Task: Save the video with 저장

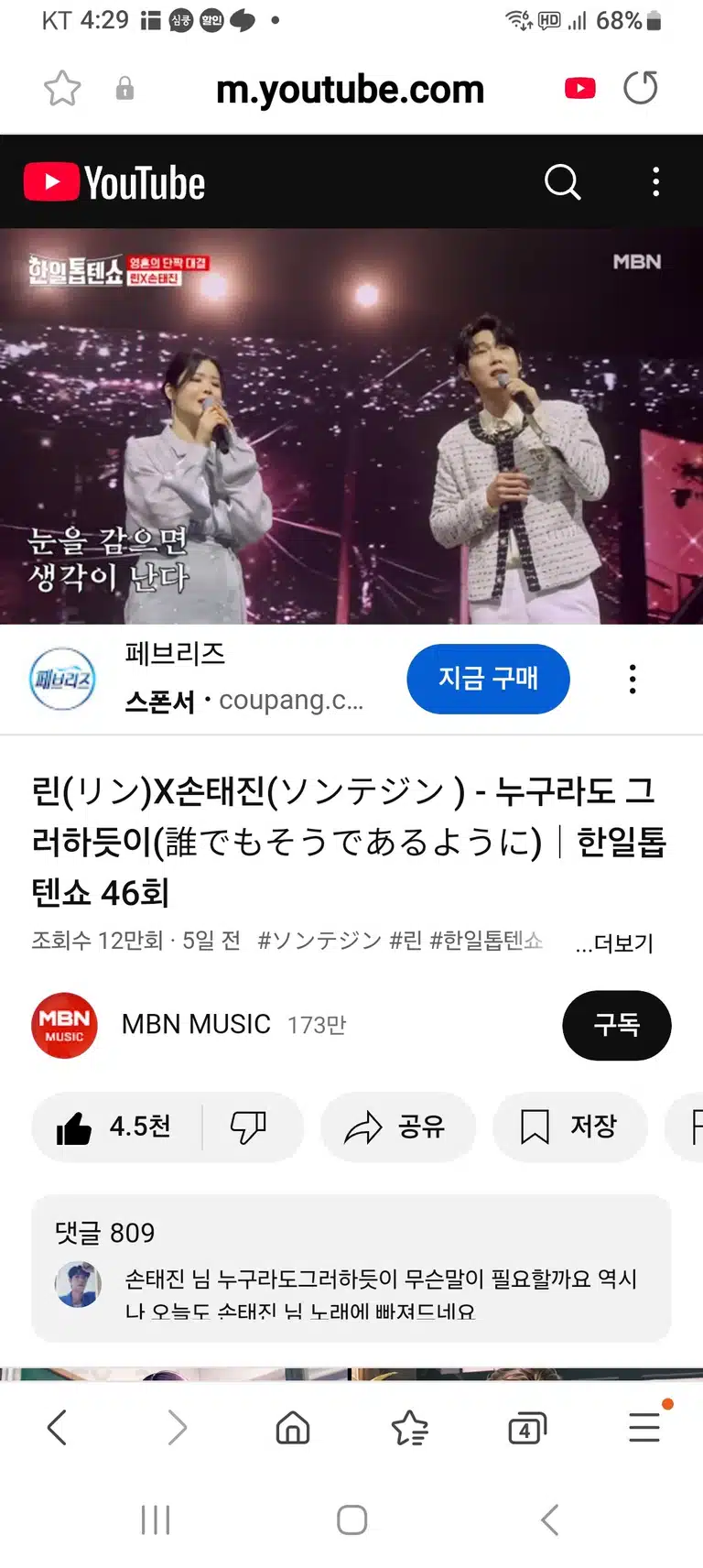Action: (570, 1127)
